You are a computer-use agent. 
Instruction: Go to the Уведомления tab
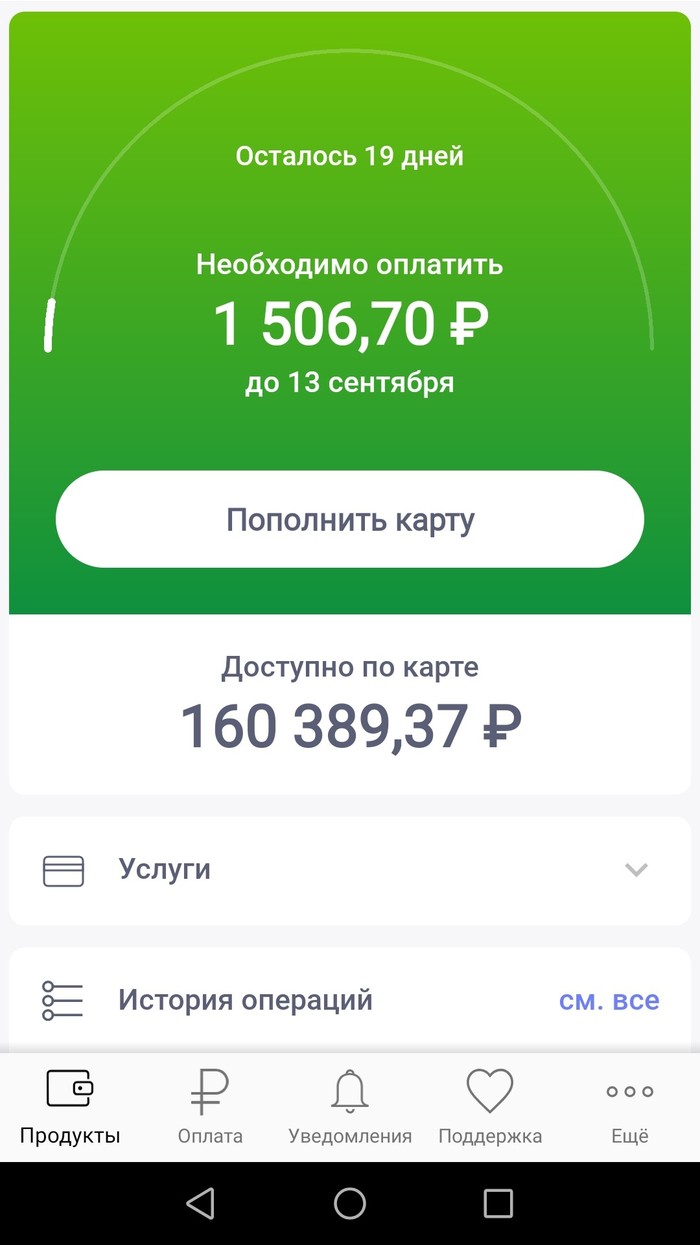tap(350, 1105)
